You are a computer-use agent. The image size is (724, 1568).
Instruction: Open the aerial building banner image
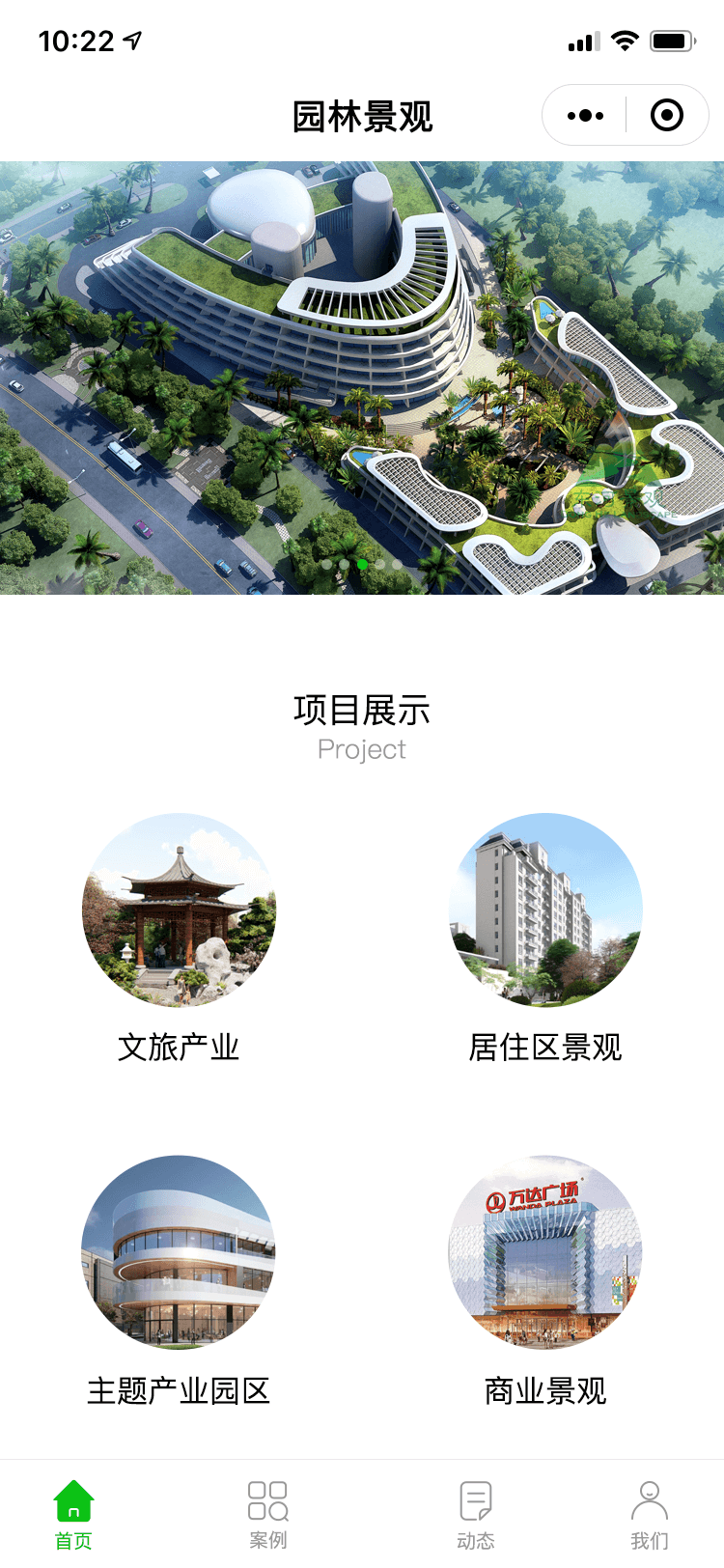tap(362, 378)
